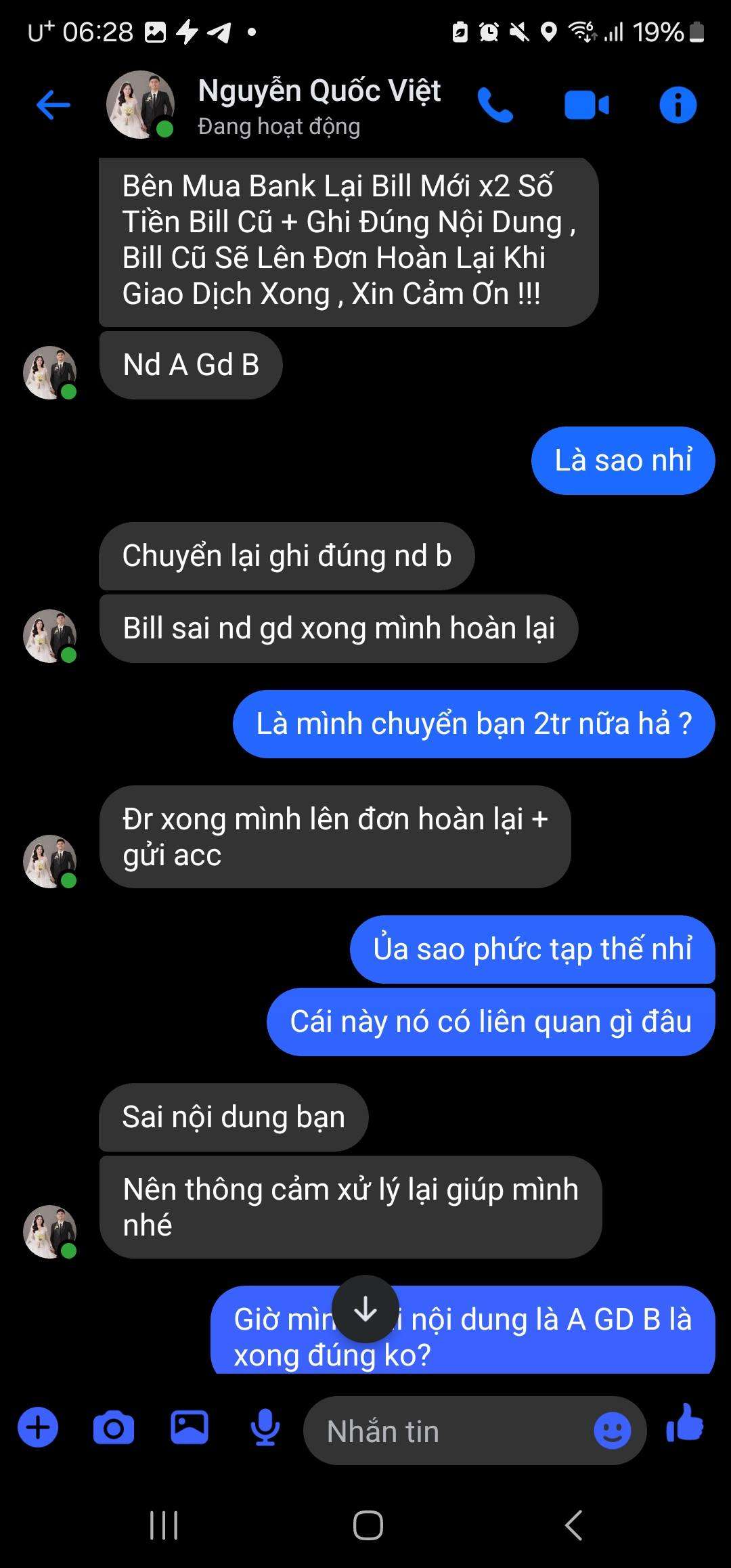
Task: Open the conversation info icon
Action: pyautogui.click(x=678, y=105)
